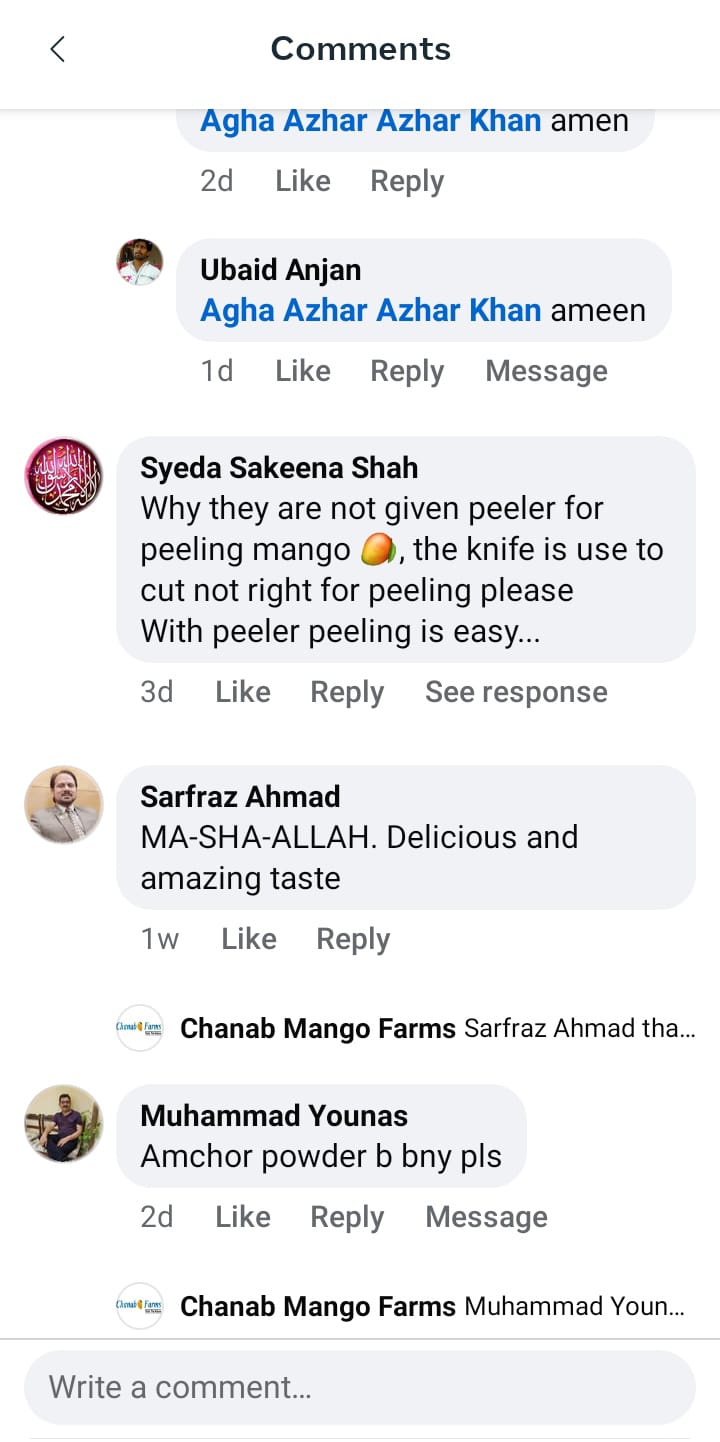
Task: Like Sarfraz Ahmad's comment
Action: (248, 939)
